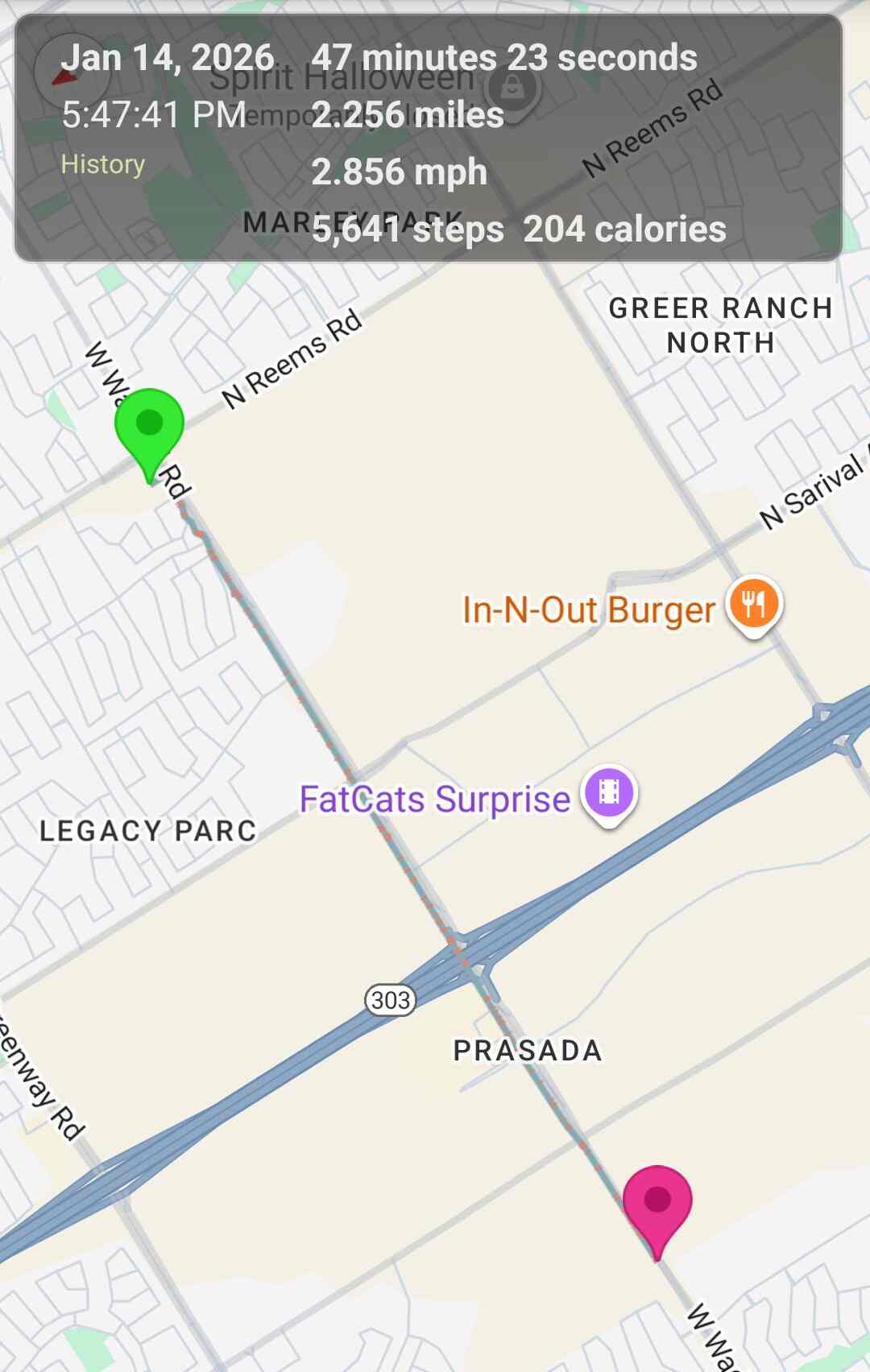Select the Spirit Halloween shopping bag marker

pos(511,89)
